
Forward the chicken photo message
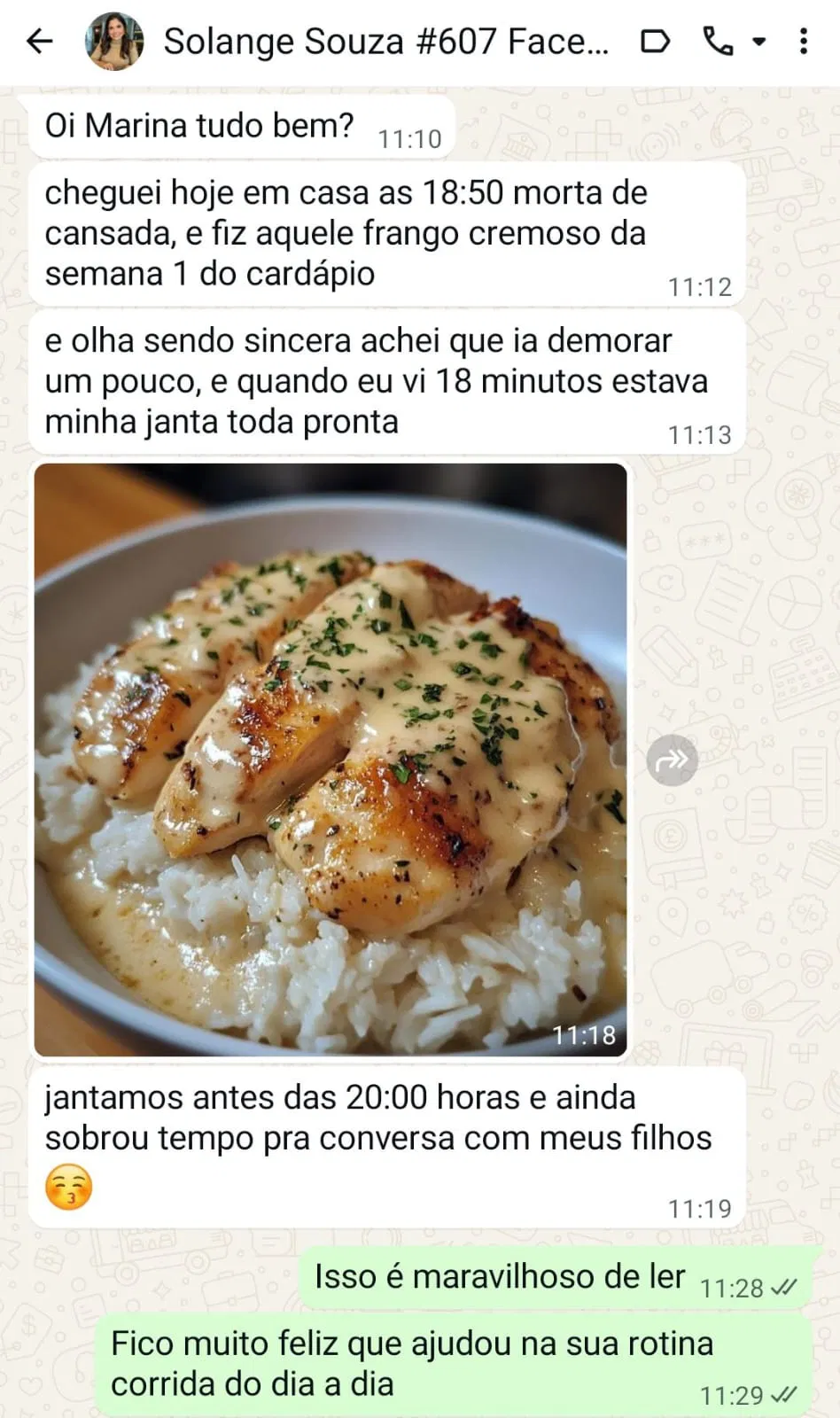tap(673, 760)
